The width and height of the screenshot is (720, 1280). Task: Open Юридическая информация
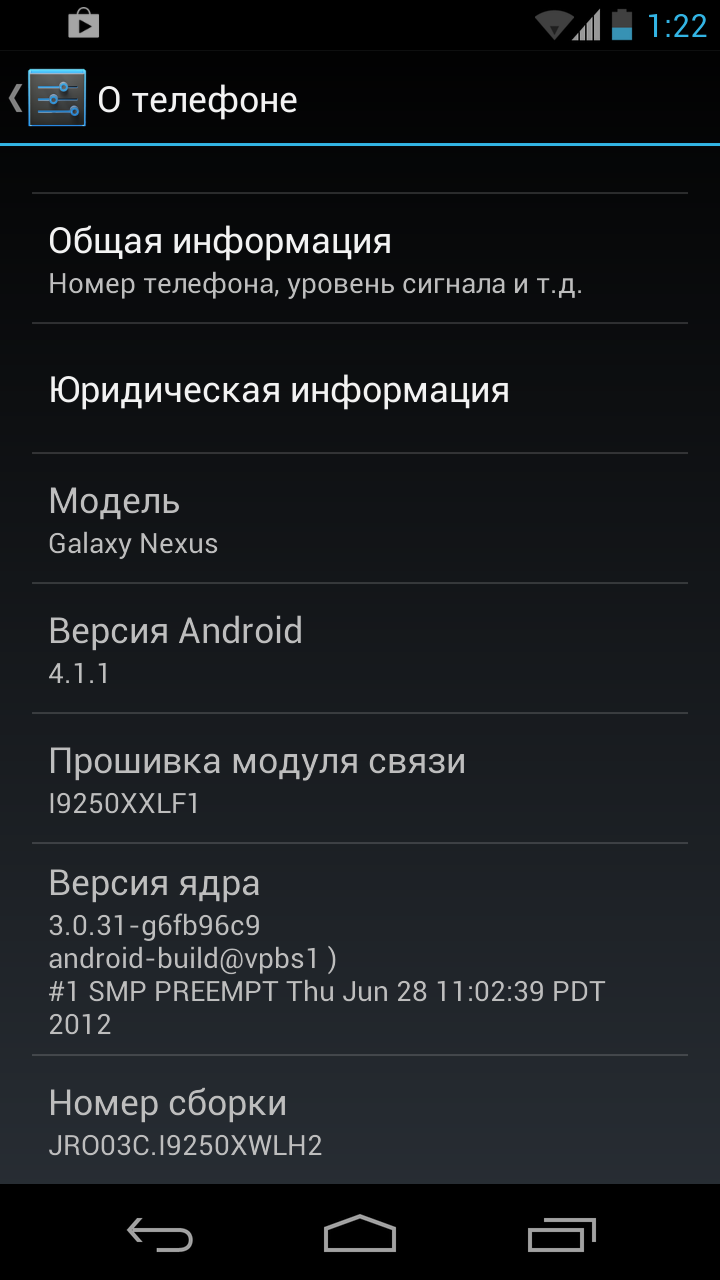coord(360,389)
